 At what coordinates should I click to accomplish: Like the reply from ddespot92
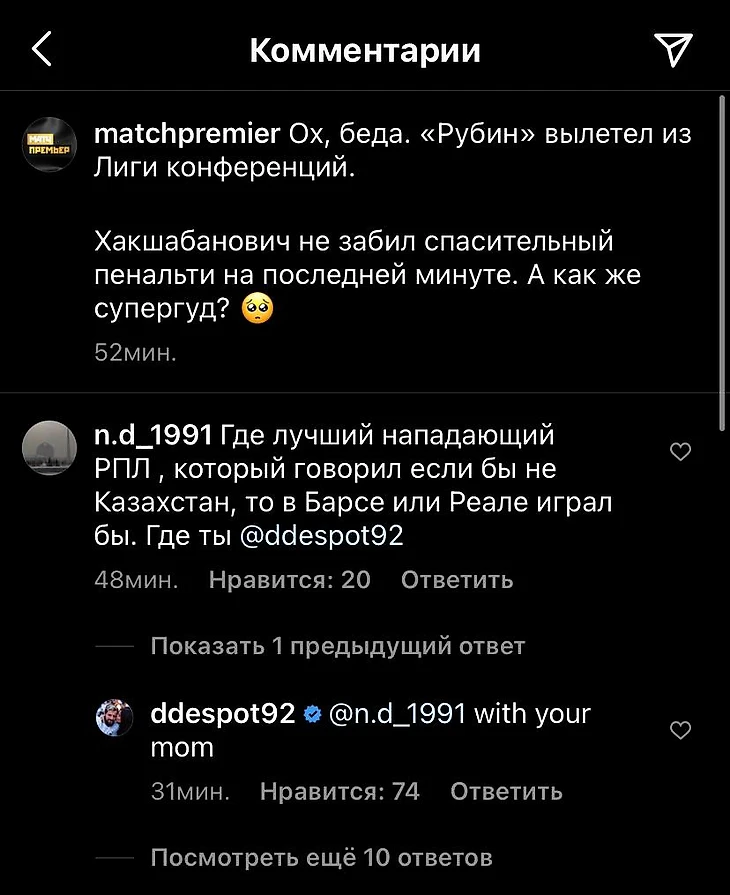point(680,731)
